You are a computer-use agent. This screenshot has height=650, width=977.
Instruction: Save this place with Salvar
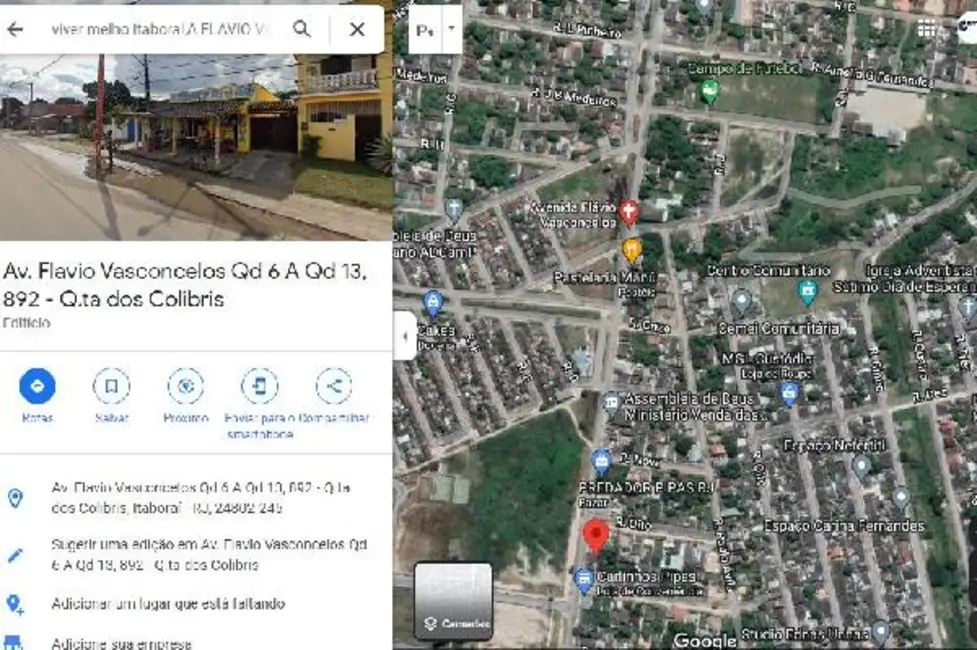coord(111,386)
